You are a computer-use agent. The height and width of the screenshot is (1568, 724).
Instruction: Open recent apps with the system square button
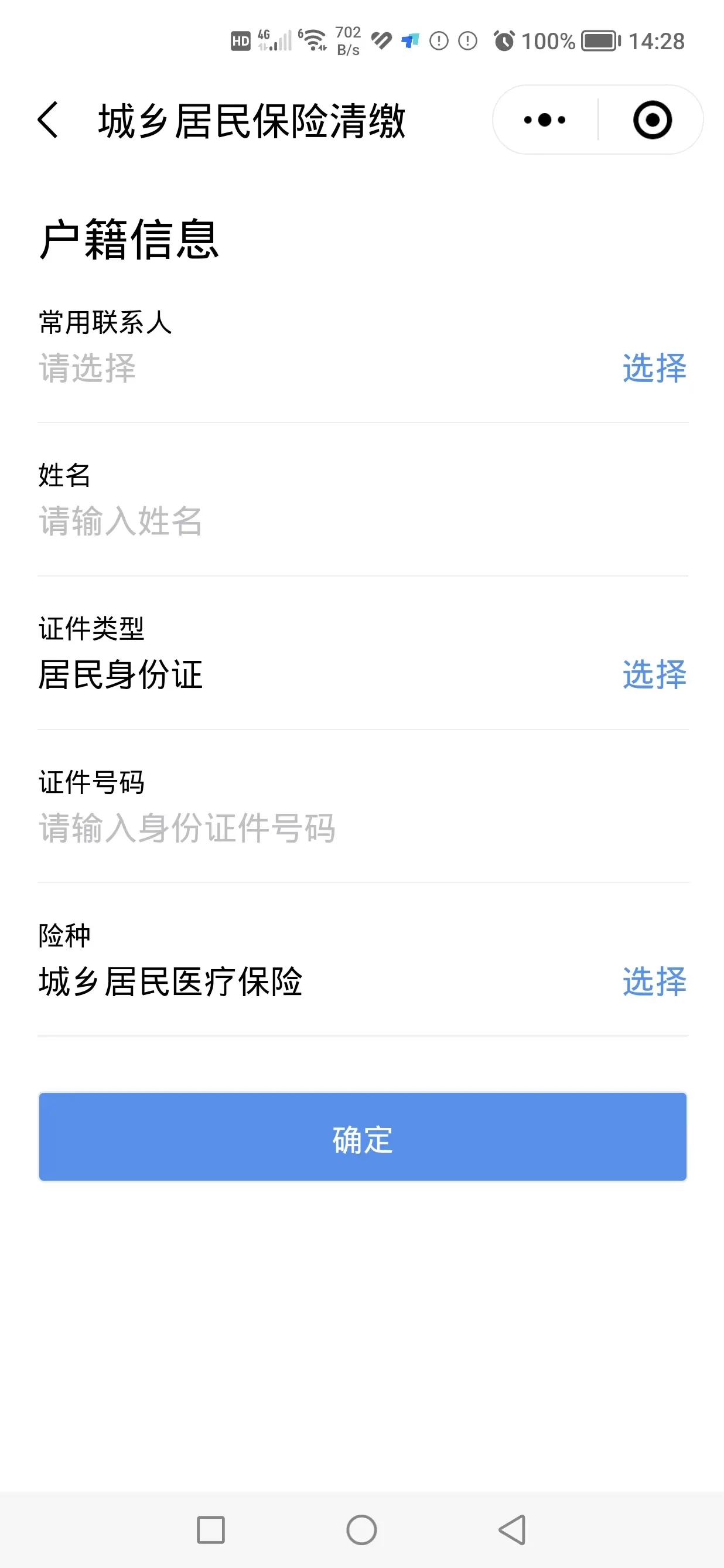(x=211, y=1530)
